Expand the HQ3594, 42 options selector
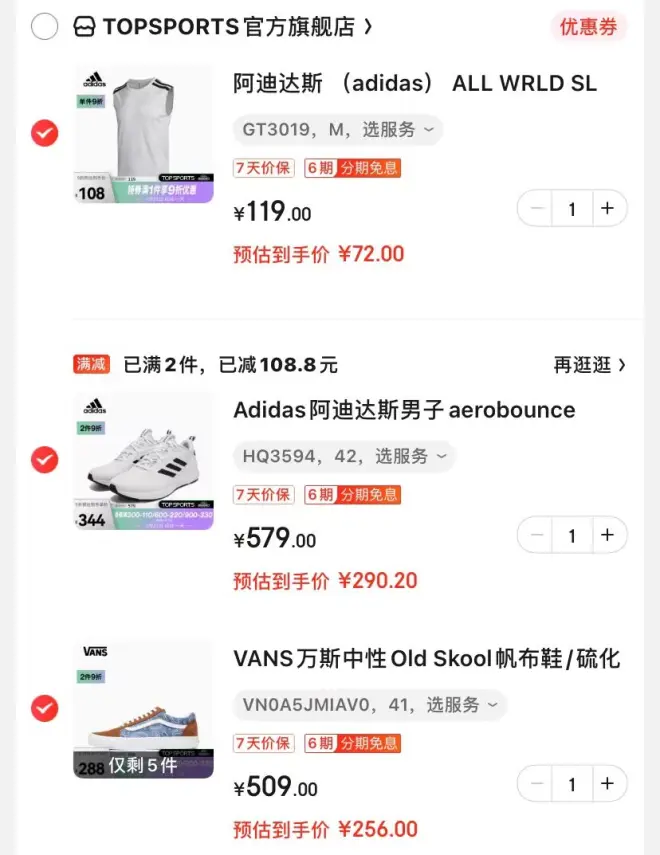This screenshot has height=855, width=660. 344,456
